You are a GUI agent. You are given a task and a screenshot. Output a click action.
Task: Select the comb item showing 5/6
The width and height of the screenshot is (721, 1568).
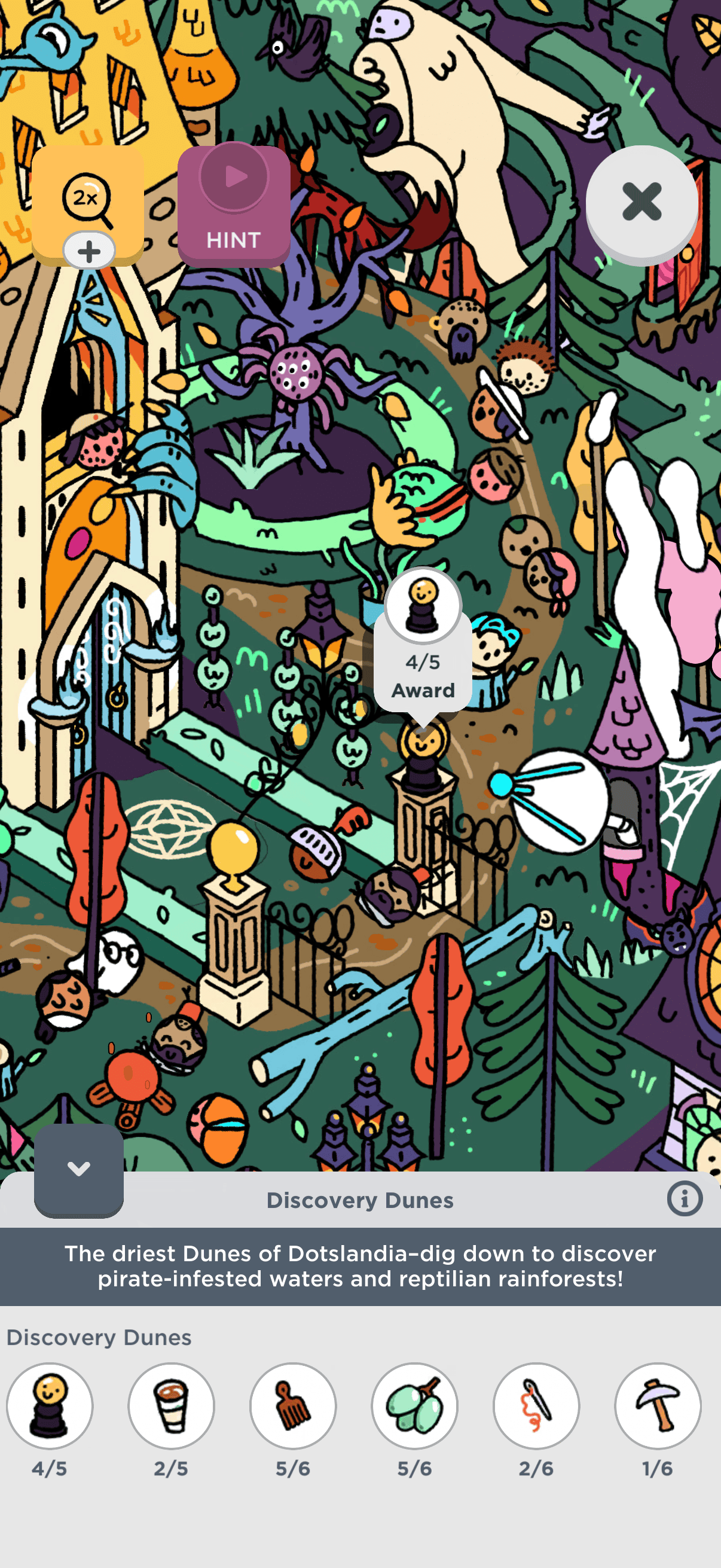point(294,1405)
